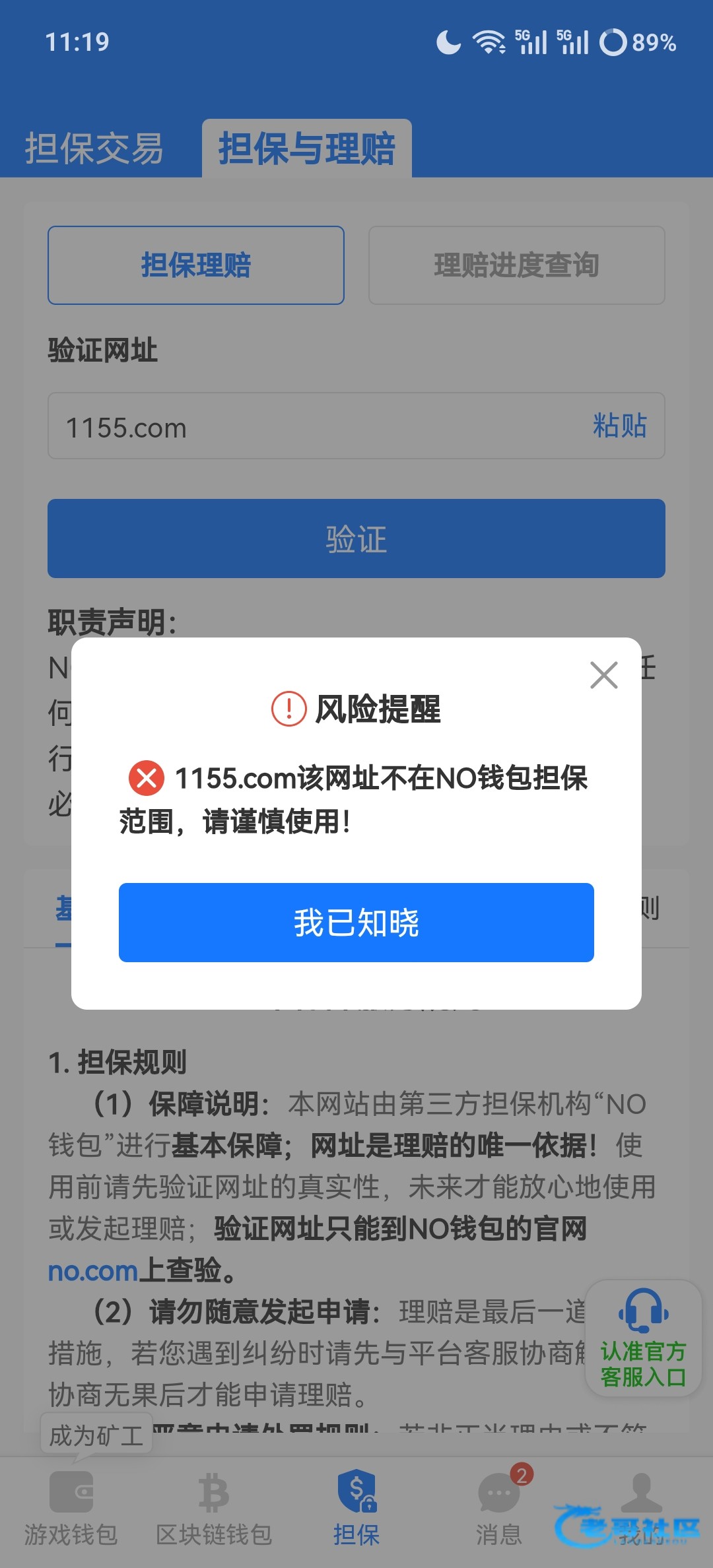Open 理赔进度查询 segment

pyautogui.click(x=516, y=265)
